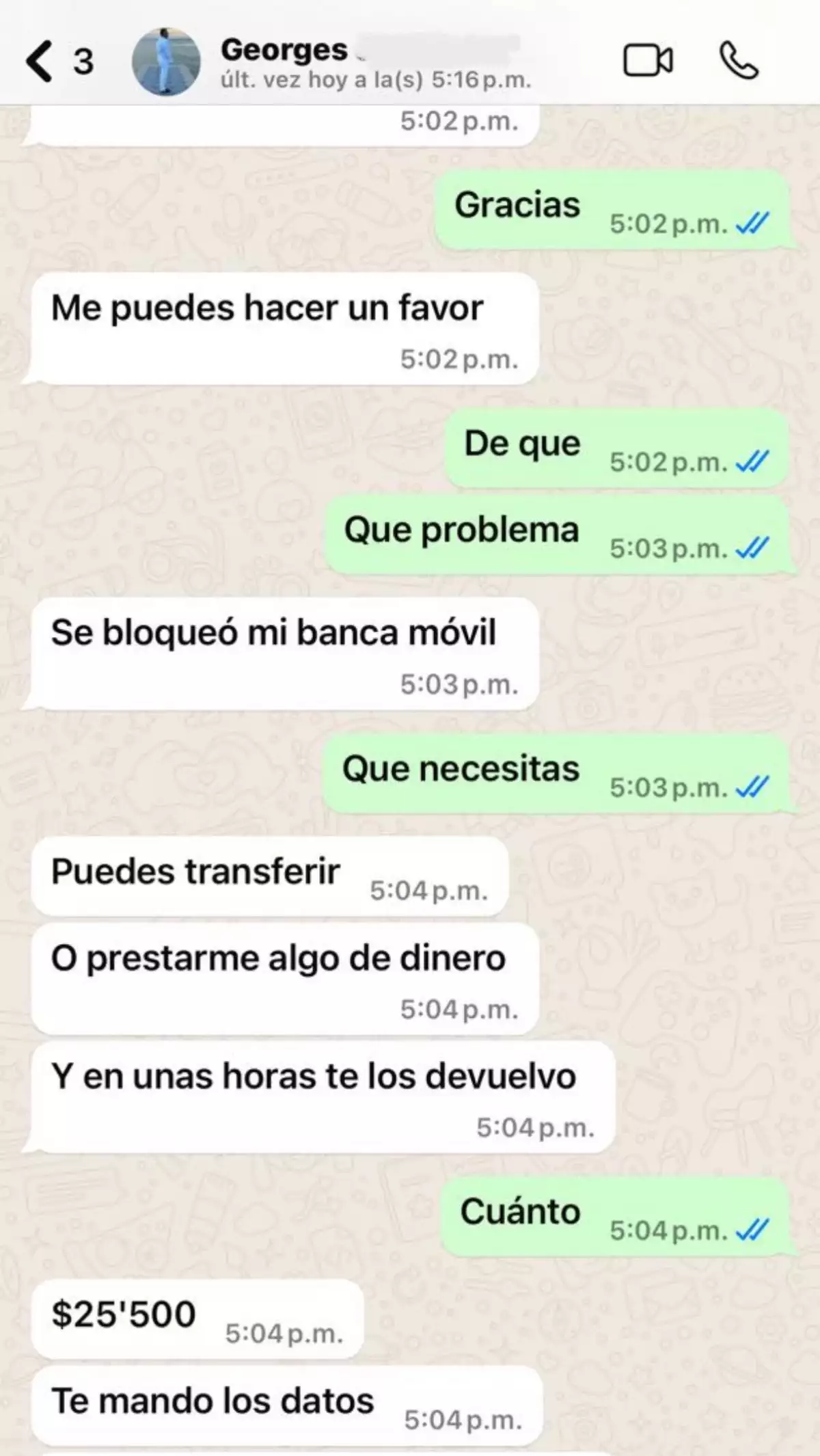Start a video call with Georges

(x=648, y=61)
